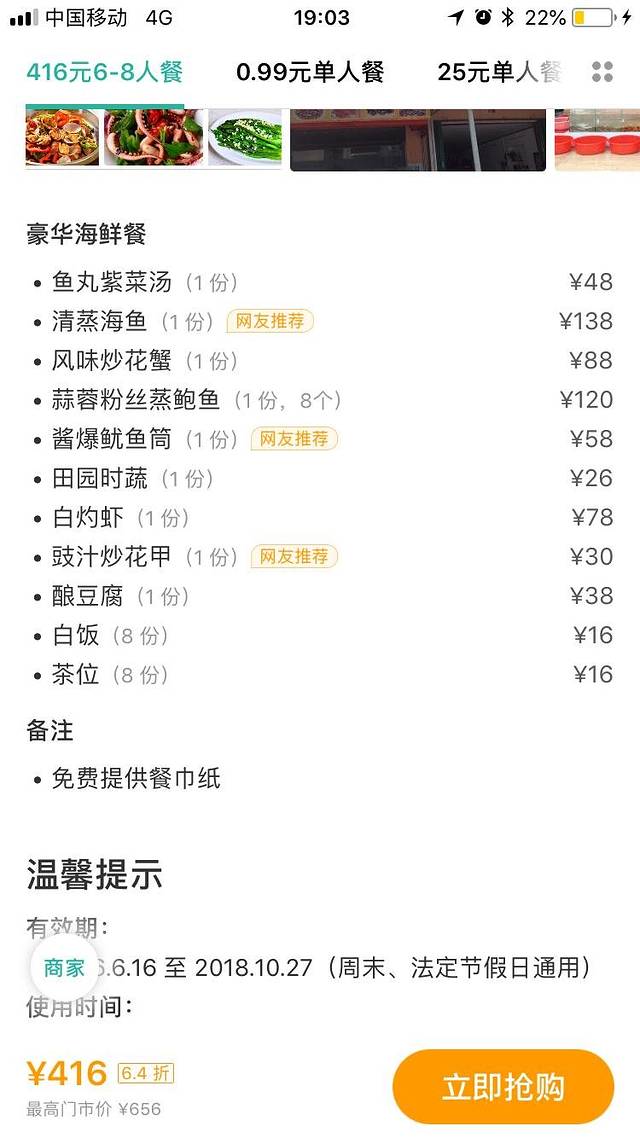The image size is (640, 1138).
Task: Open the floating 商家 button
Action: tap(64, 968)
